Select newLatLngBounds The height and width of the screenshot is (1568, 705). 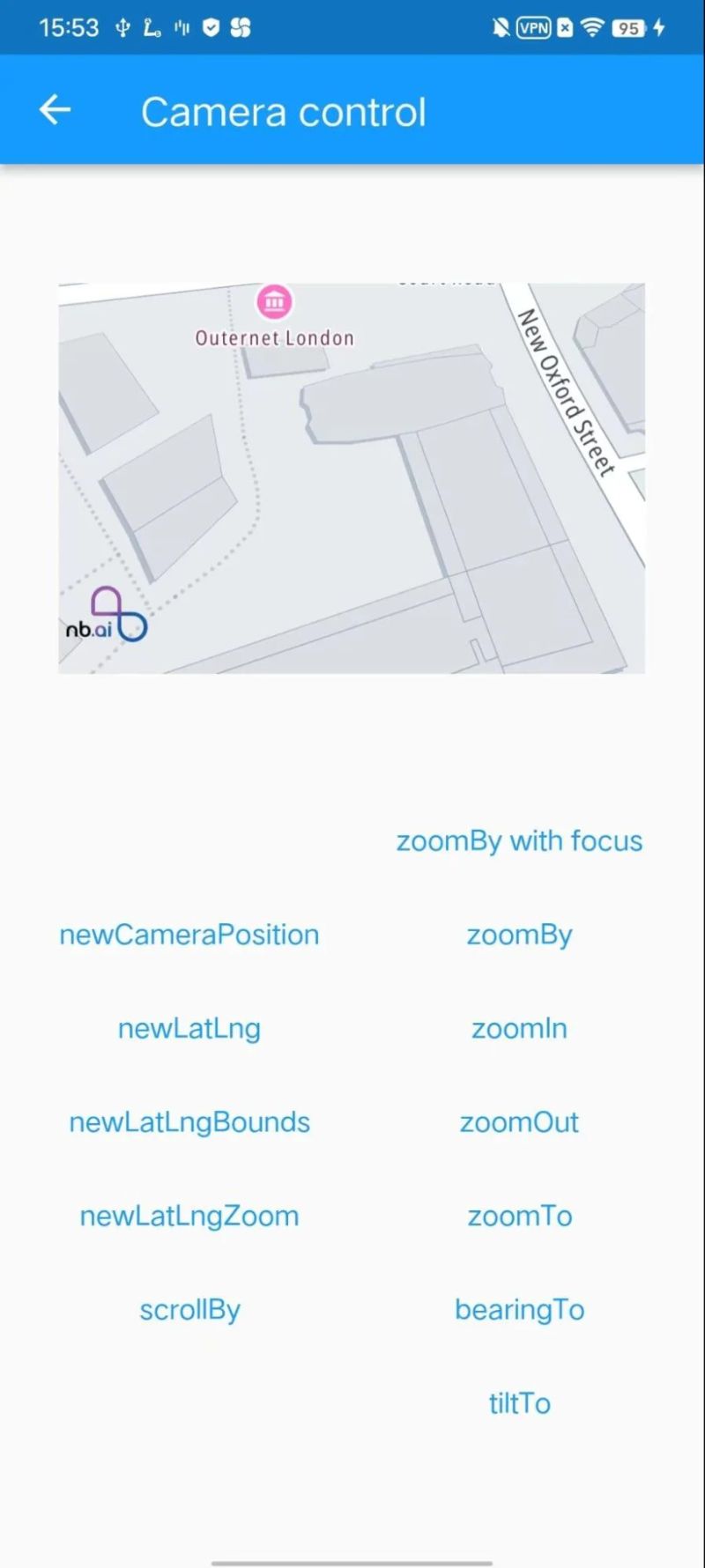[189, 1121]
